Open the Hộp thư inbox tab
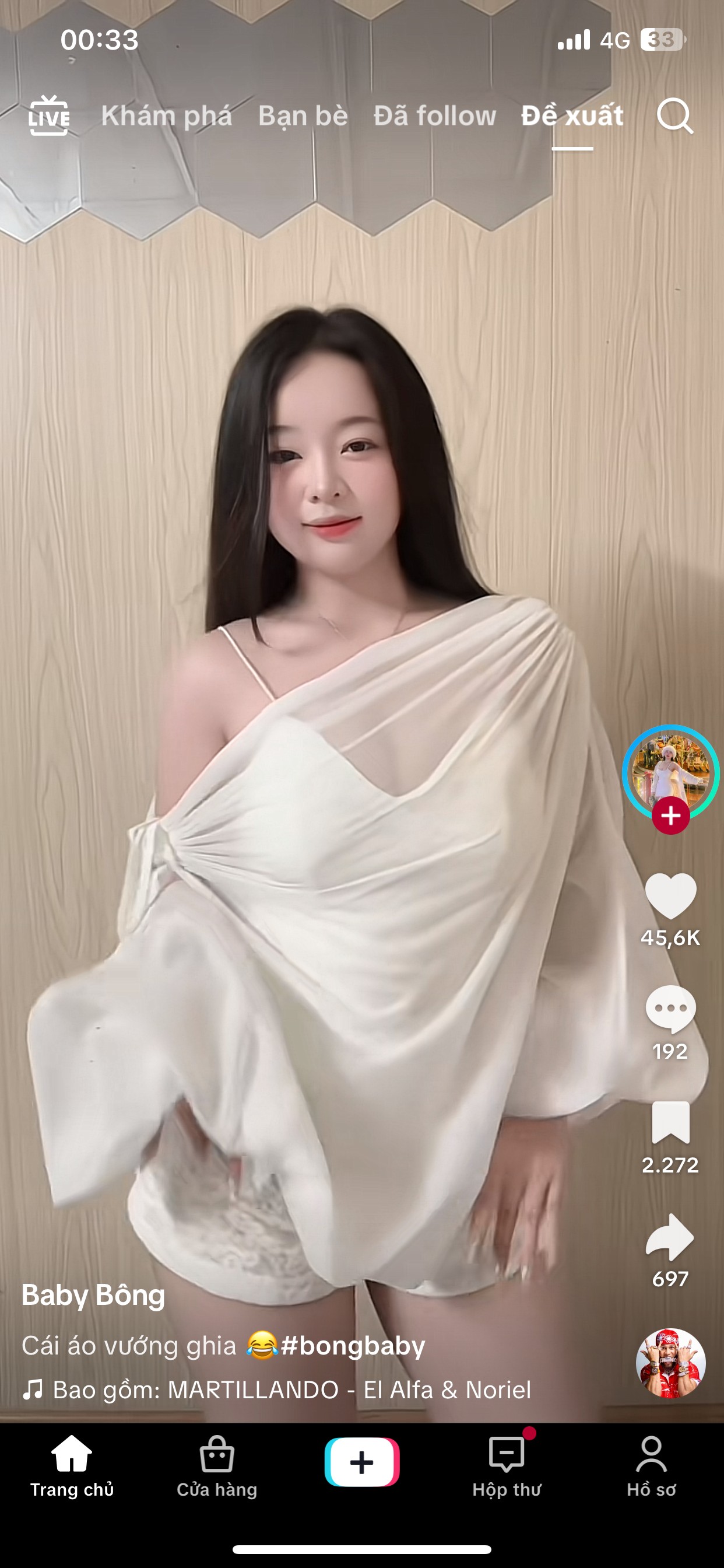Image resolution: width=724 pixels, height=1568 pixels. tap(507, 1467)
